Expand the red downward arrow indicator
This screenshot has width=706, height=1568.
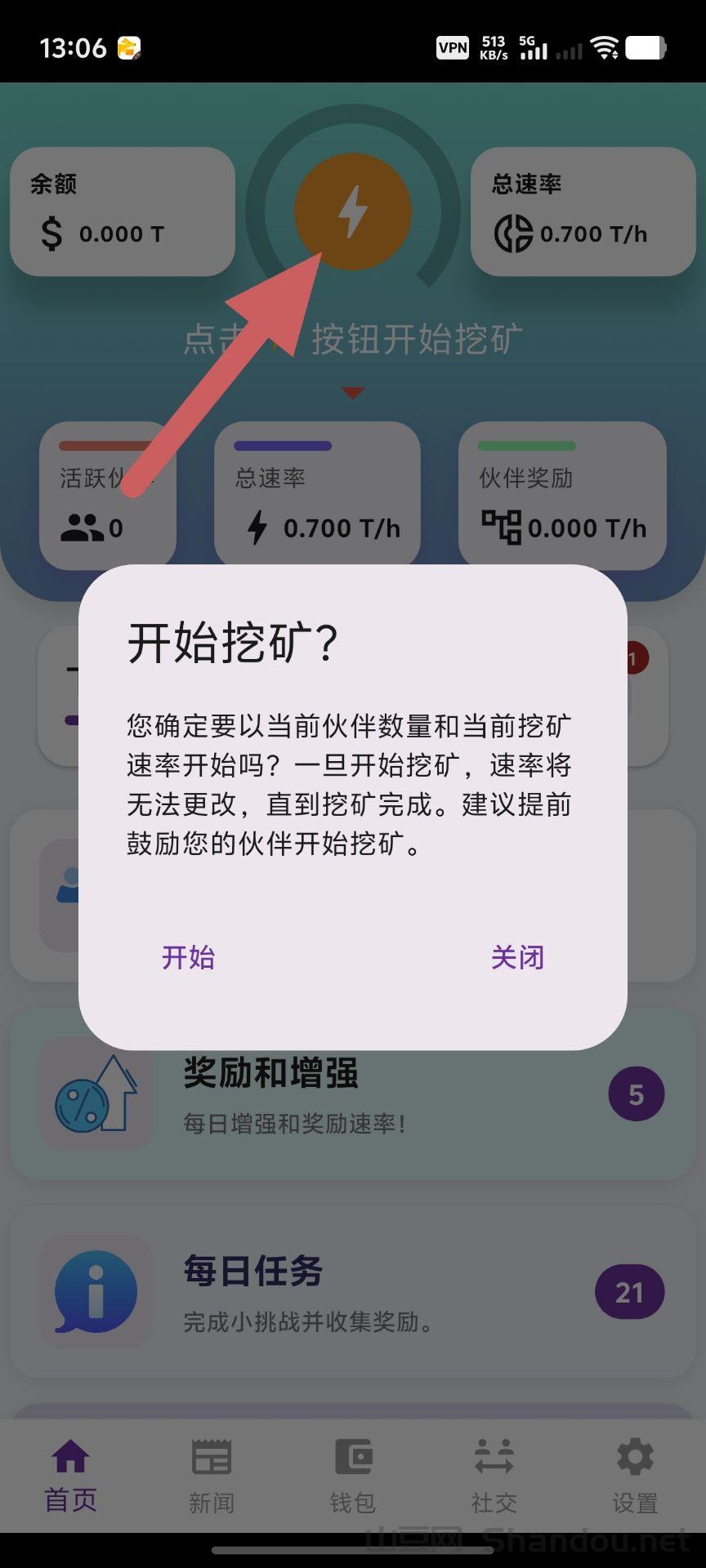[352, 392]
